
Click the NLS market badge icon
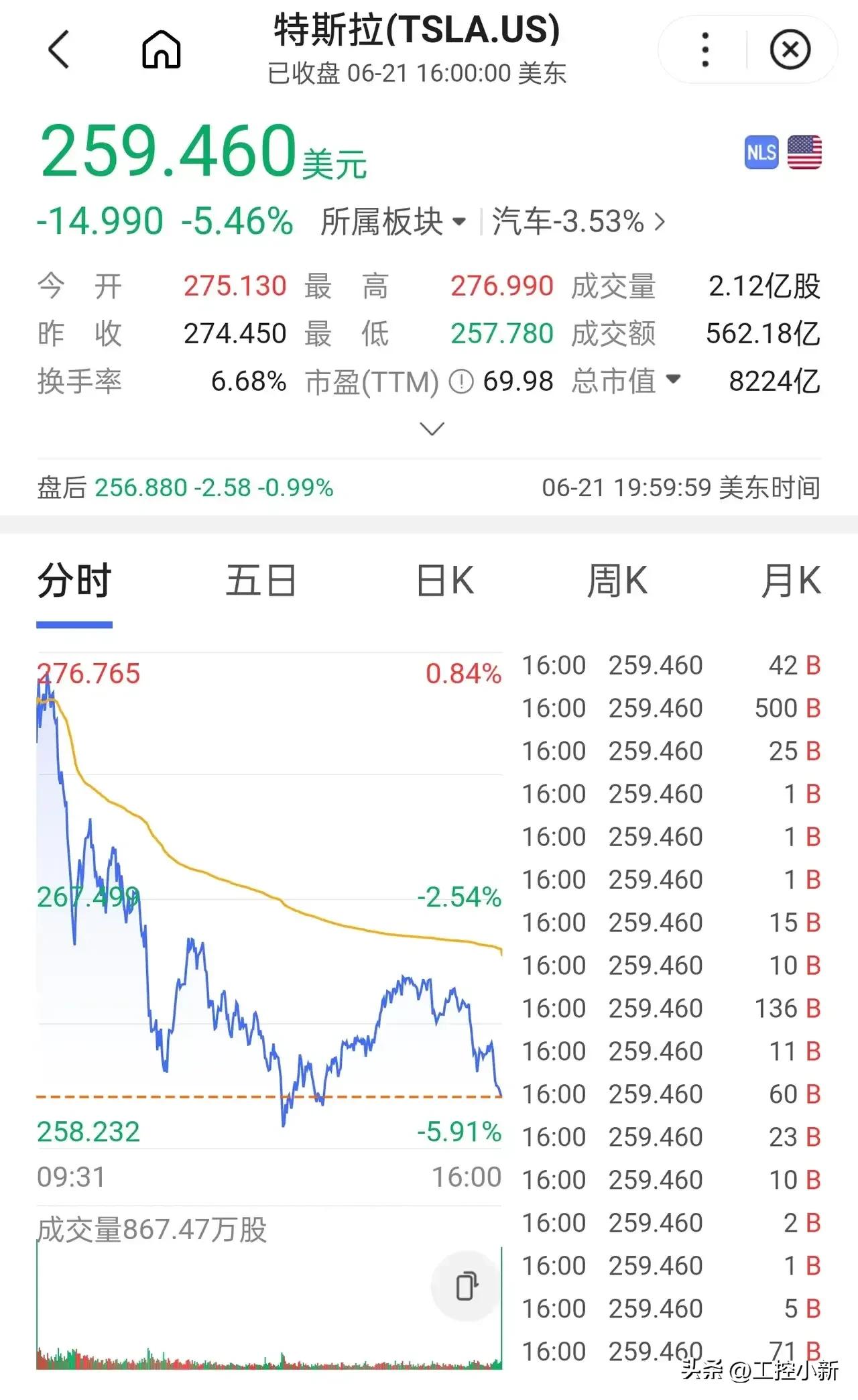(x=761, y=153)
